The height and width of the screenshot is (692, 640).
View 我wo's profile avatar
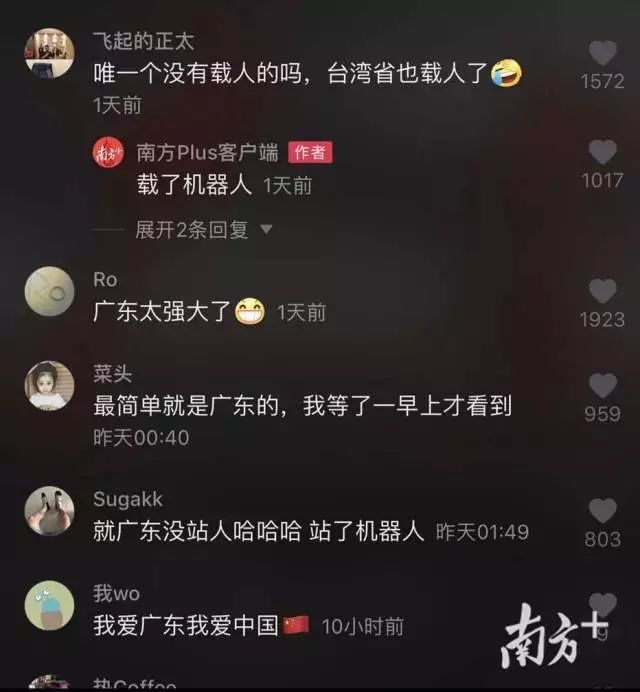click(x=49, y=604)
